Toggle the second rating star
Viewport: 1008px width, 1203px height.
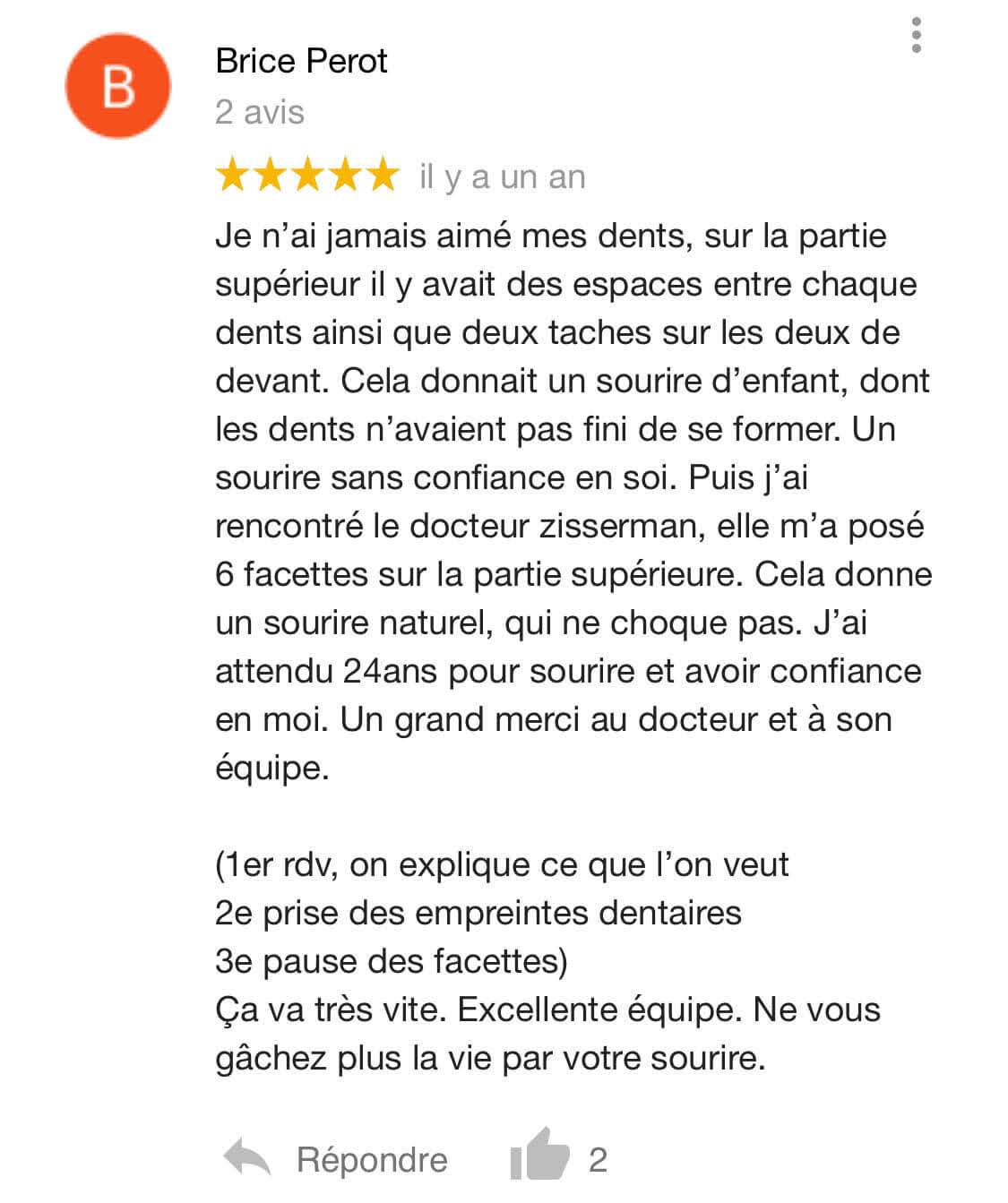coord(269,176)
